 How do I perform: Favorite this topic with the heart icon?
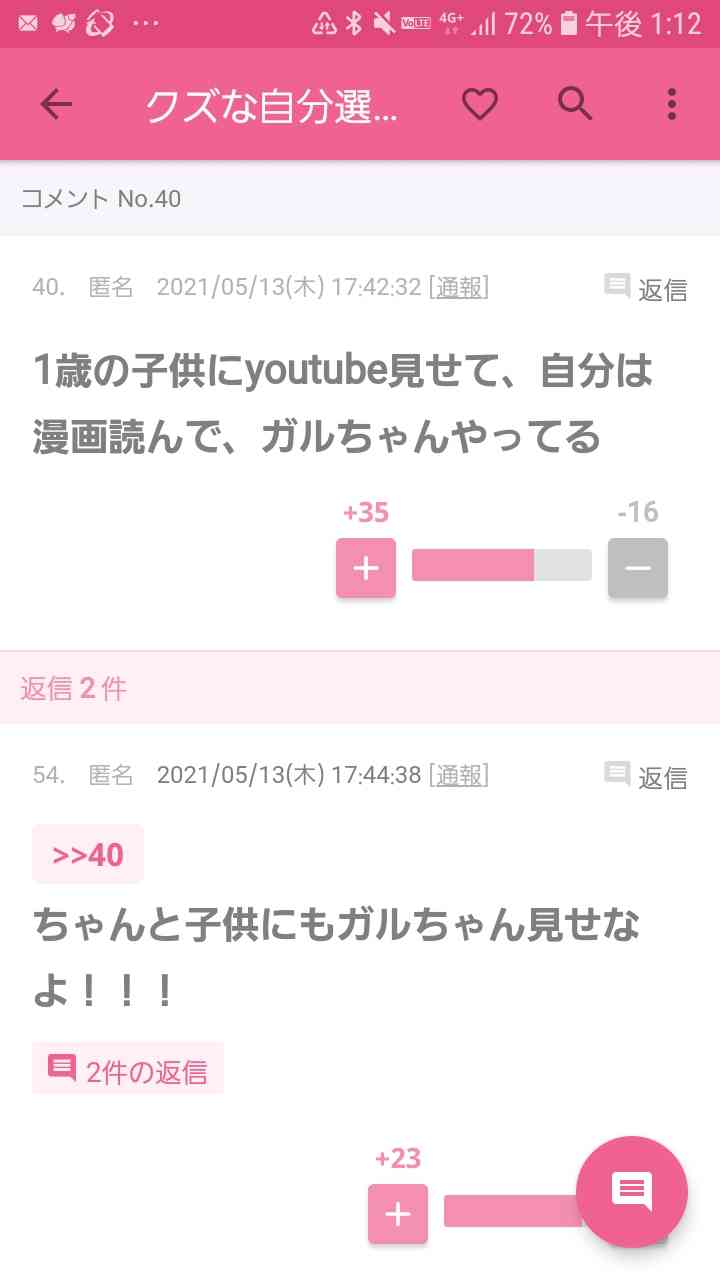coord(480,104)
